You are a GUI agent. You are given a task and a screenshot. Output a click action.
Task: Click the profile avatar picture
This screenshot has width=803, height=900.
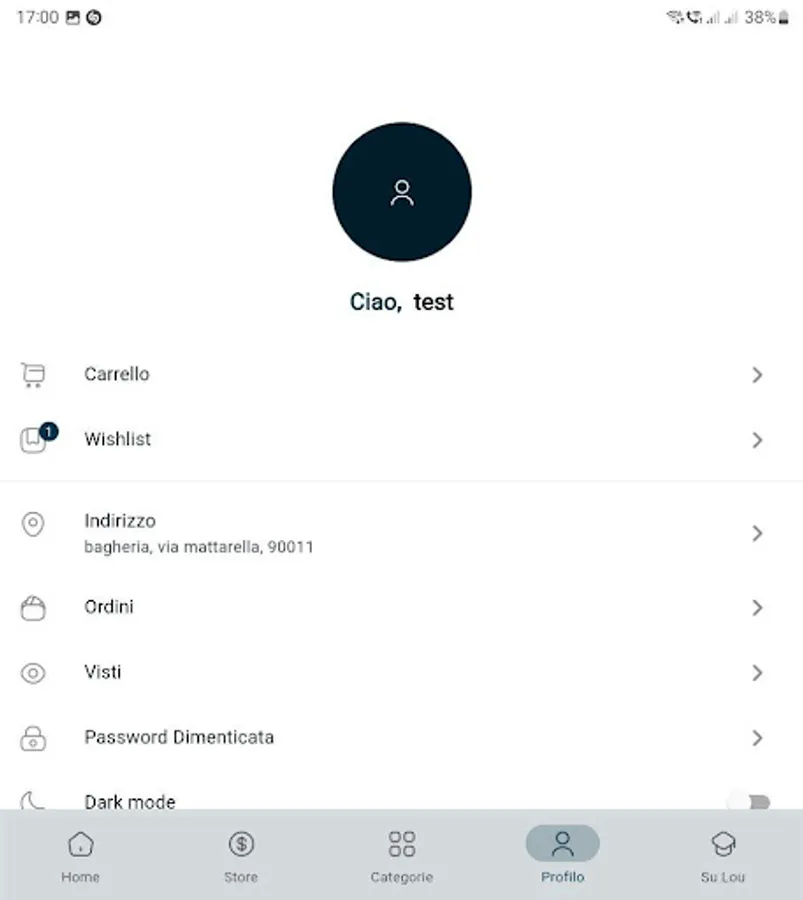[401, 192]
